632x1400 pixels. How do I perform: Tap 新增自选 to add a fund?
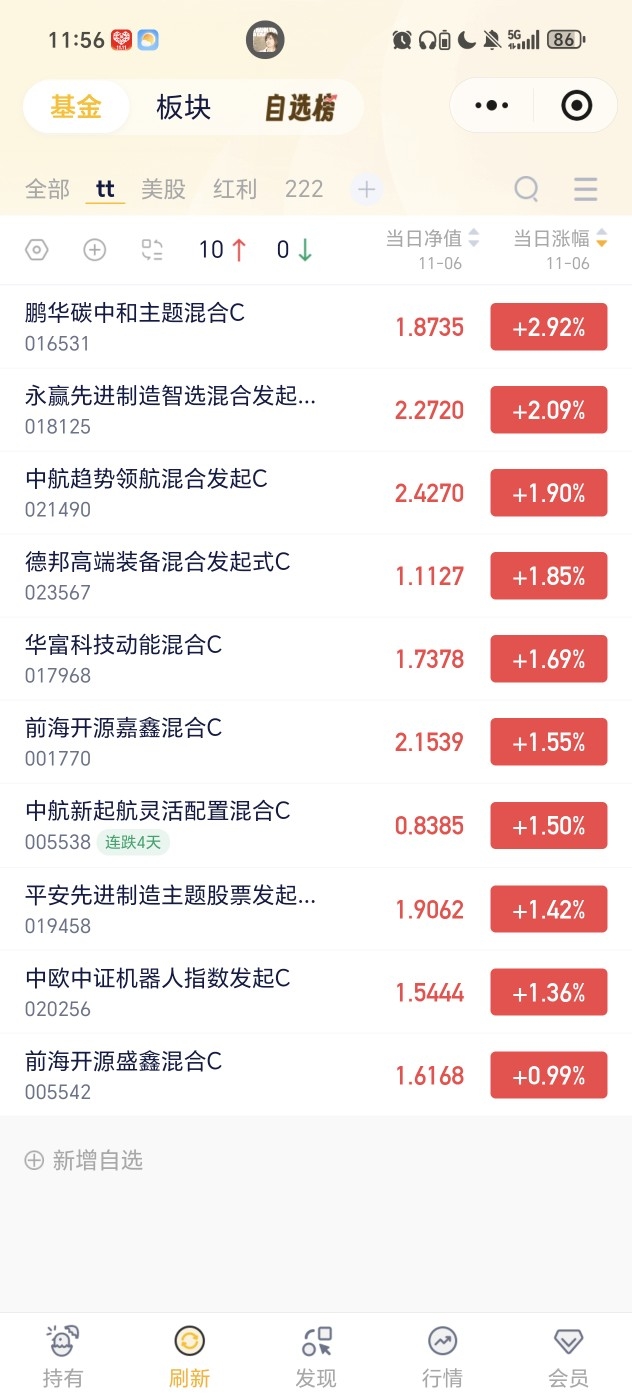[84, 1160]
